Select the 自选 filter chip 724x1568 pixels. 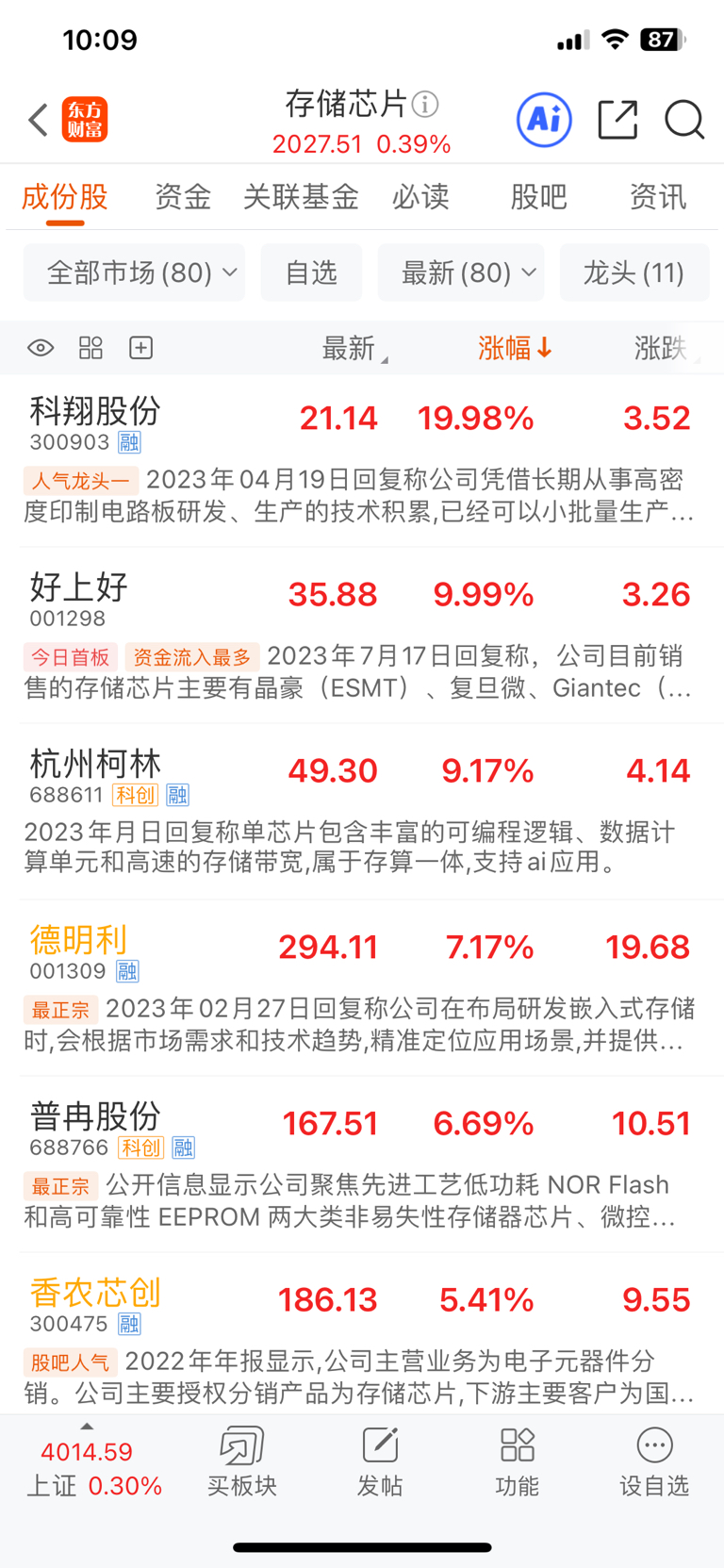(x=311, y=272)
